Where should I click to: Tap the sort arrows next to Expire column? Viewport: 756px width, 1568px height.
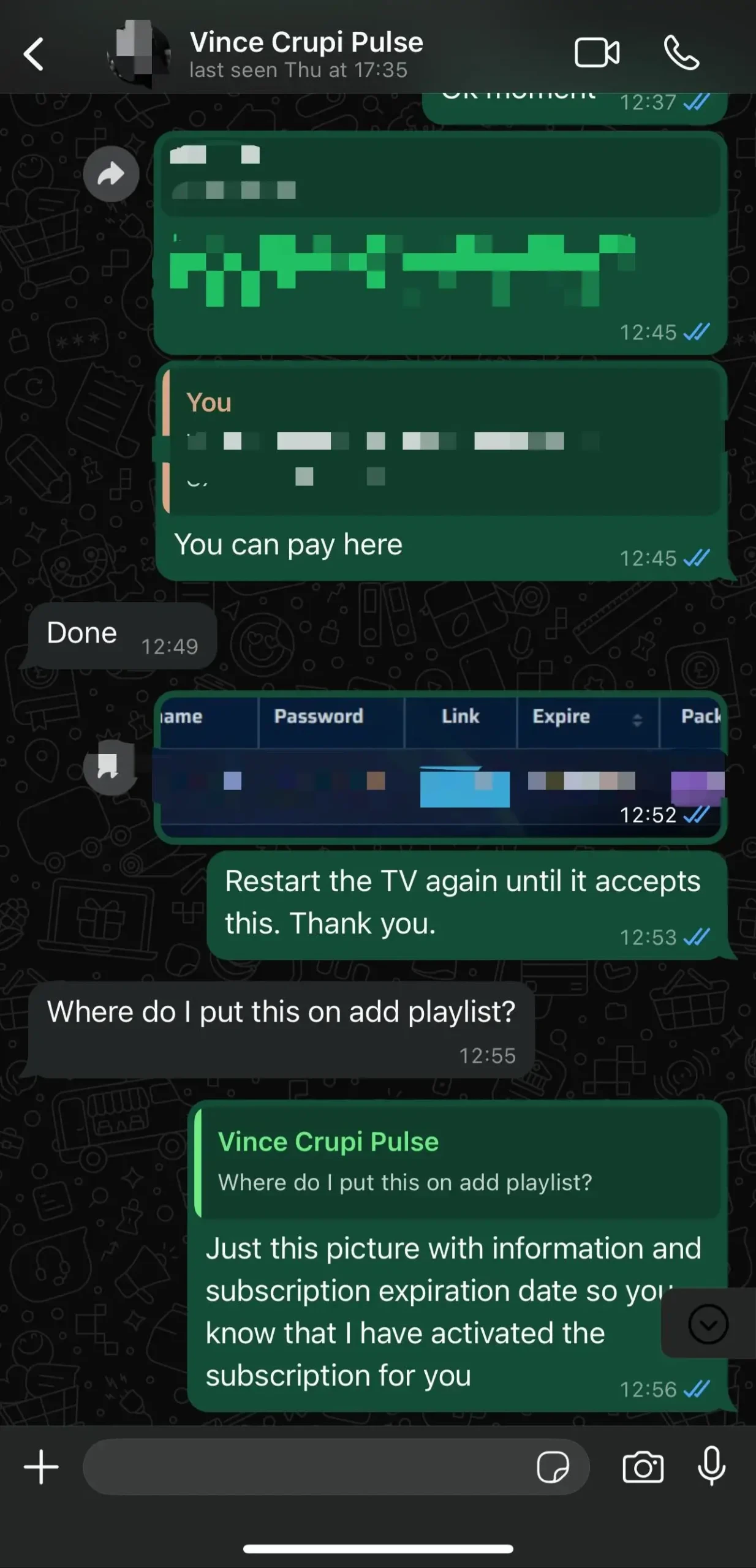point(638,721)
